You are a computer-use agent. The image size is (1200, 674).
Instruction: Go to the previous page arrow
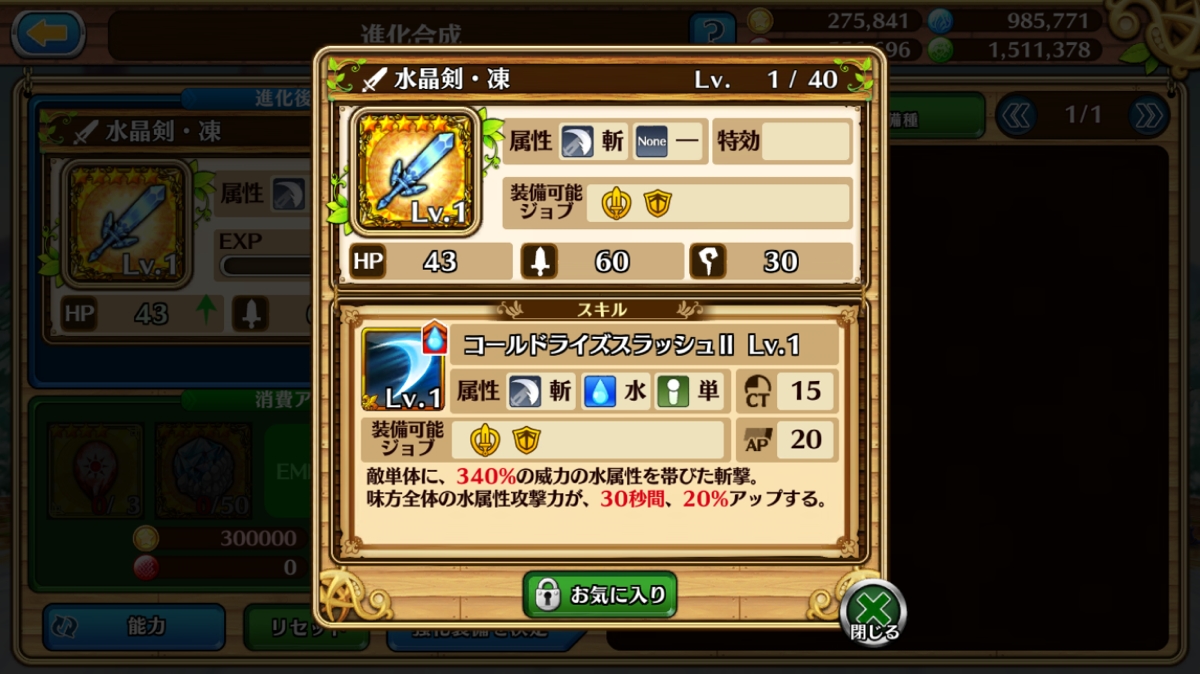coord(1016,116)
